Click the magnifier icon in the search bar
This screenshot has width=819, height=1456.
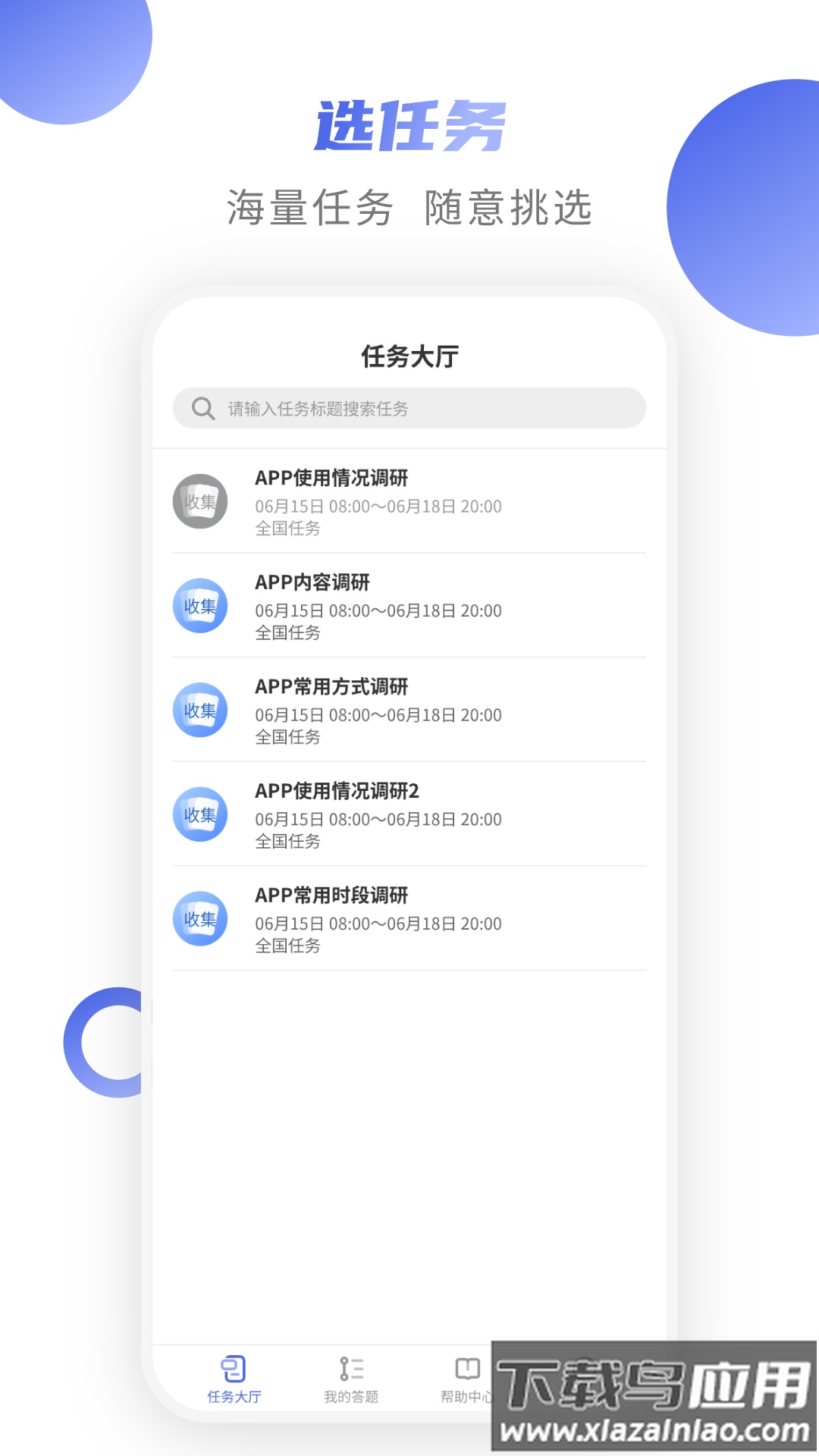coord(202,408)
